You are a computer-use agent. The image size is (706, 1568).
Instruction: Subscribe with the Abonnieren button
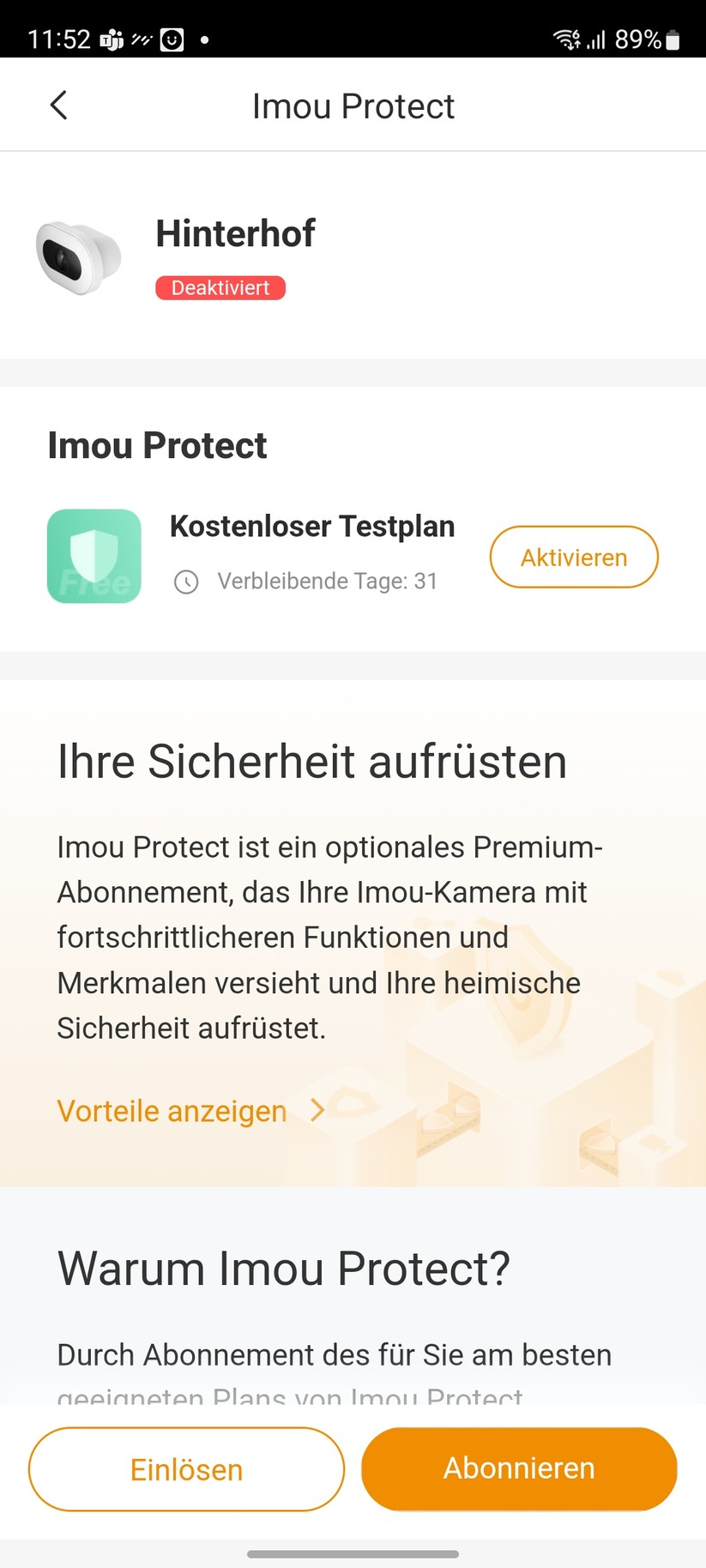click(x=519, y=1468)
